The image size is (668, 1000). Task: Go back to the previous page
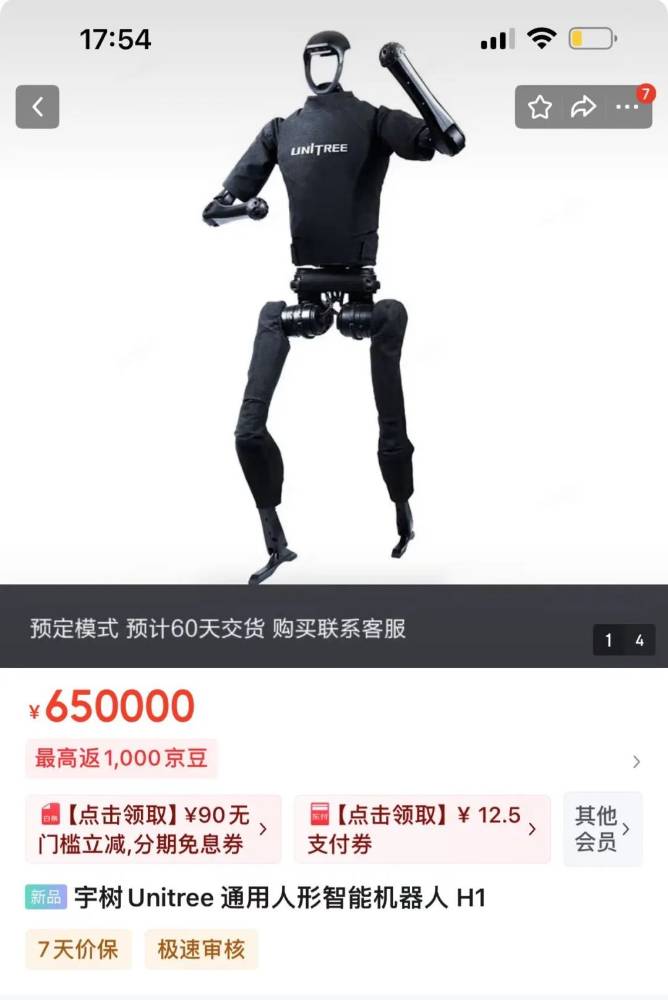pos(37,107)
